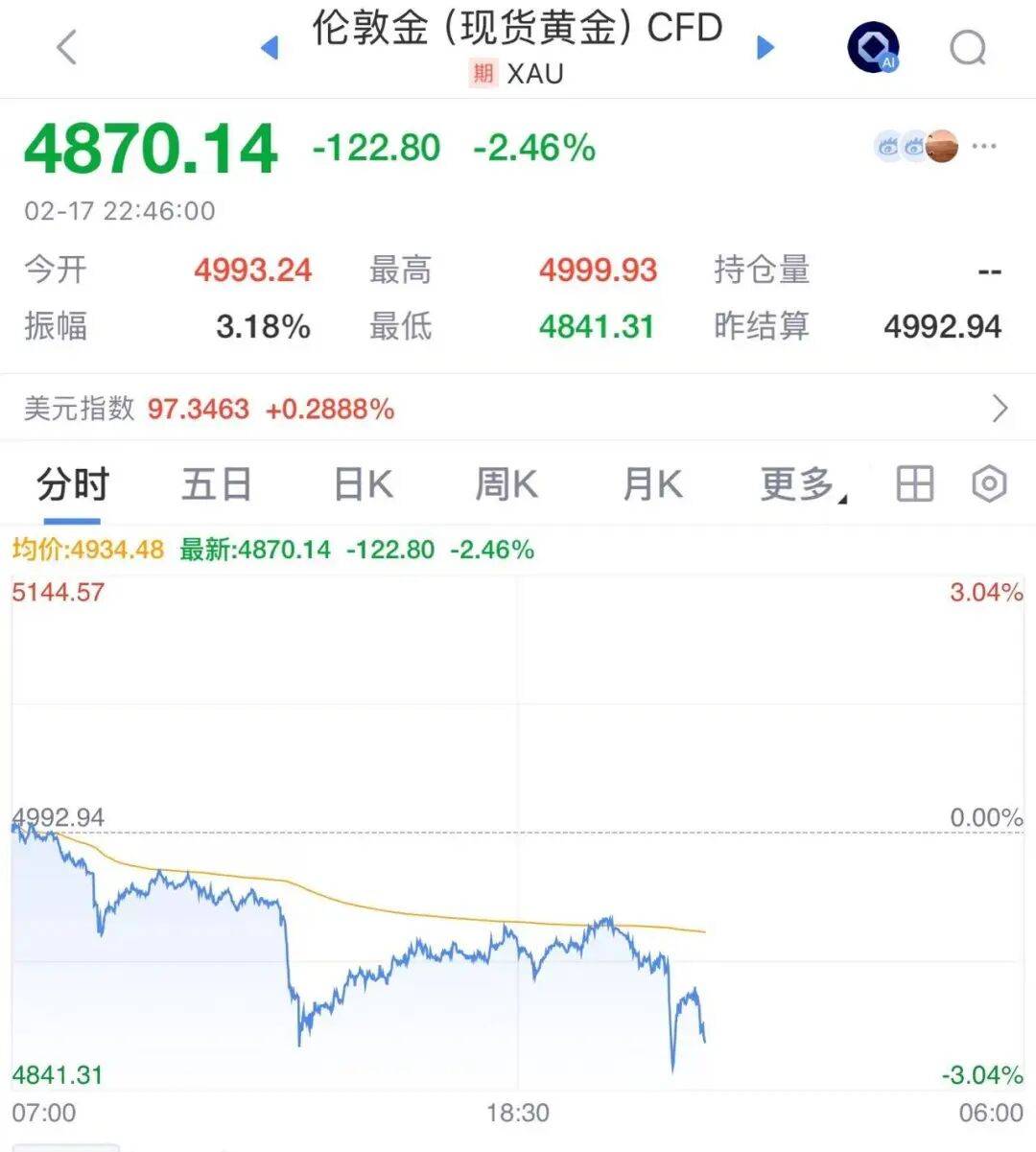1036x1152 pixels.
Task: Switch to the 五日 chart tab
Action: point(217,484)
